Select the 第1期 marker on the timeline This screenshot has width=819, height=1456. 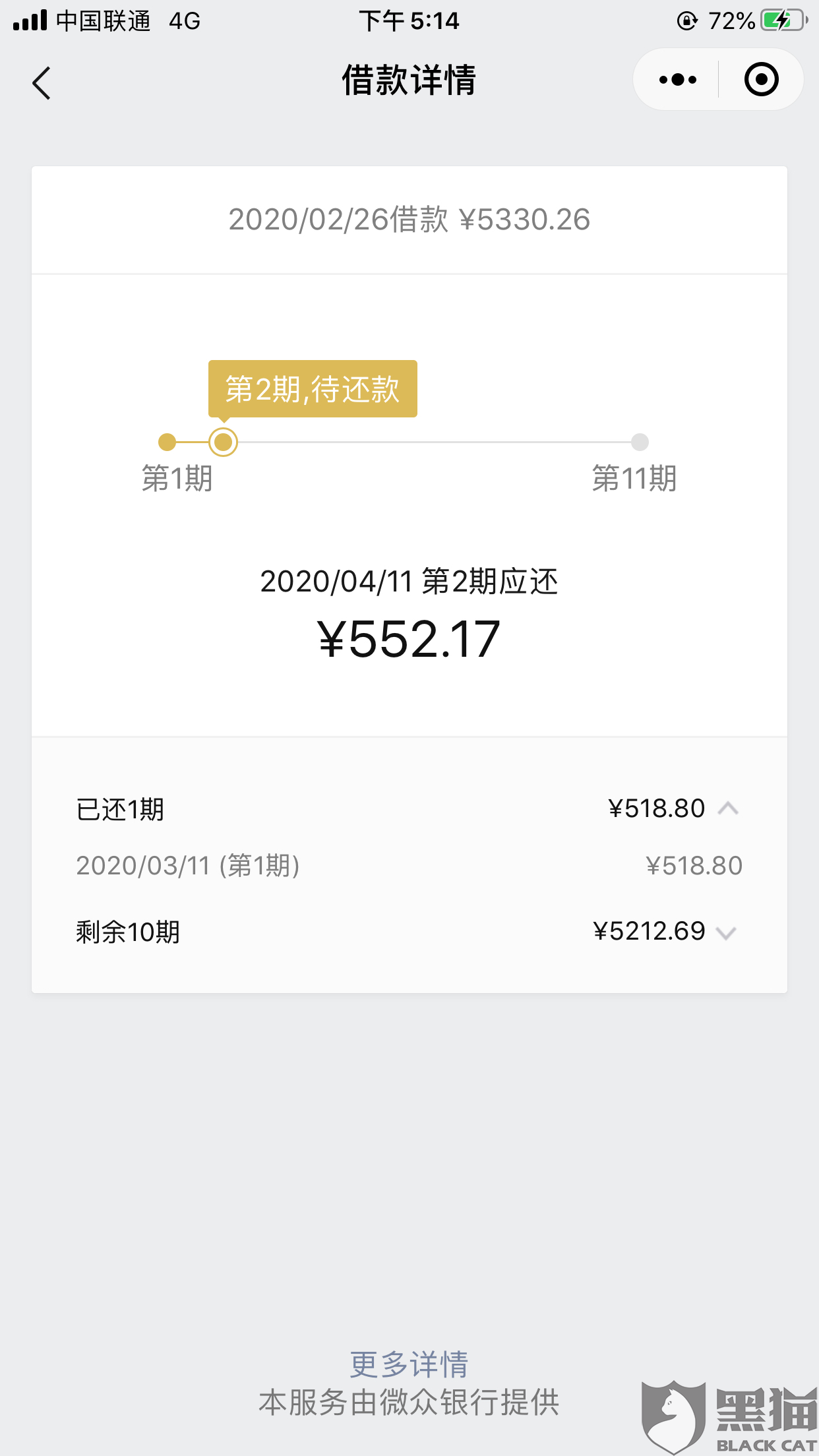coord(167,442)
